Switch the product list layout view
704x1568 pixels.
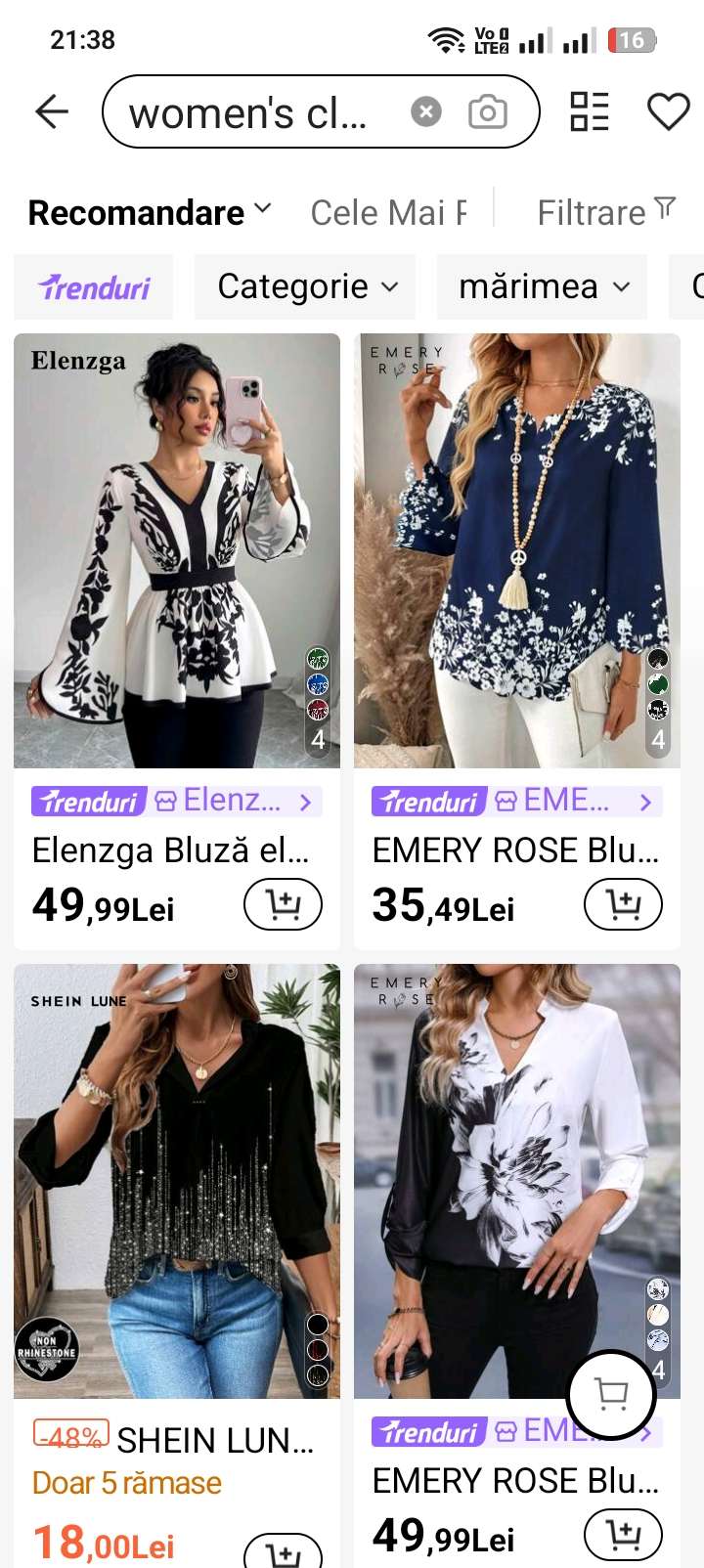pyautogui.click(x=590, y=111)
